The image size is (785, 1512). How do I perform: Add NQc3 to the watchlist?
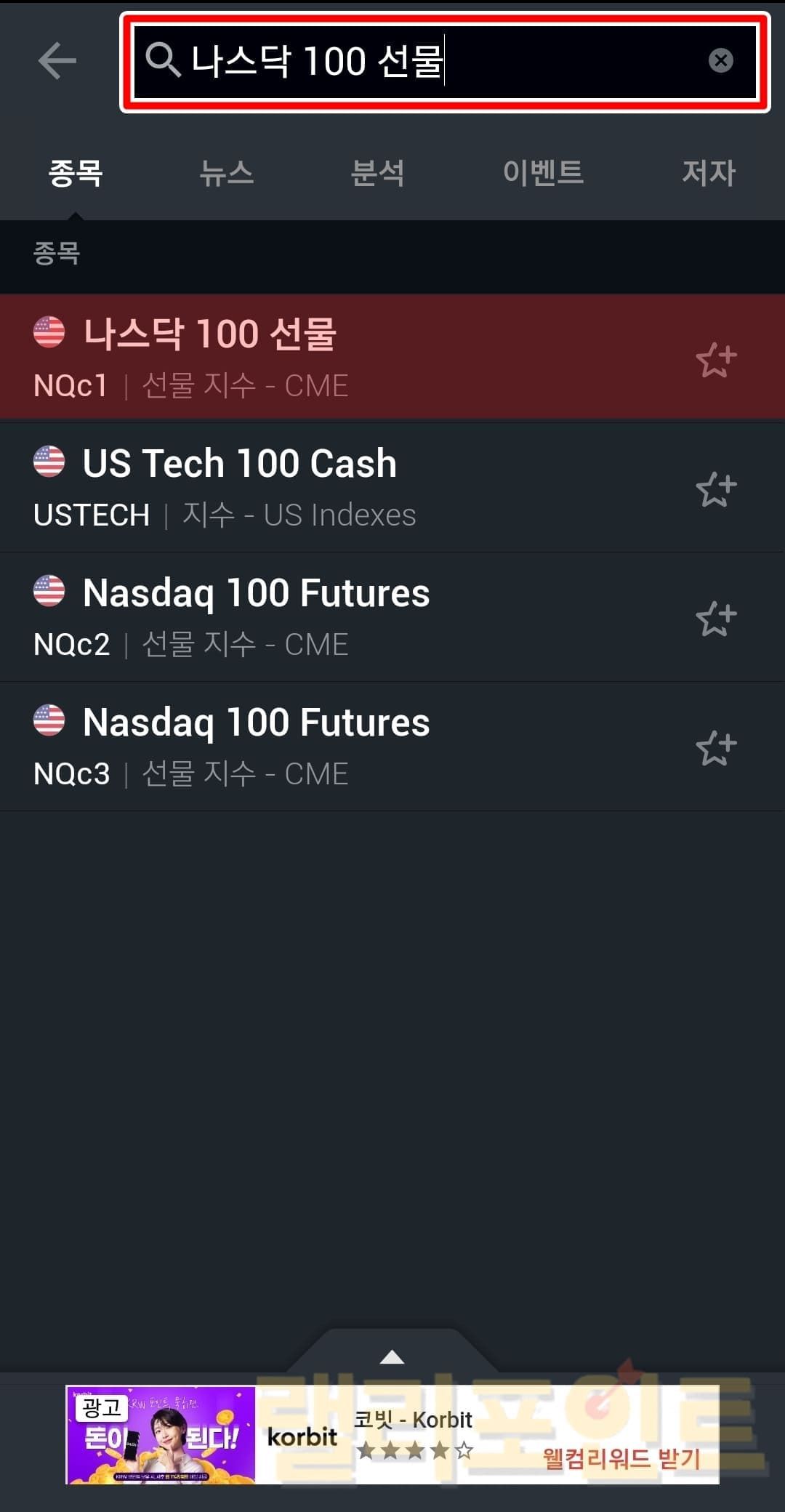click(x=716, y=747)
